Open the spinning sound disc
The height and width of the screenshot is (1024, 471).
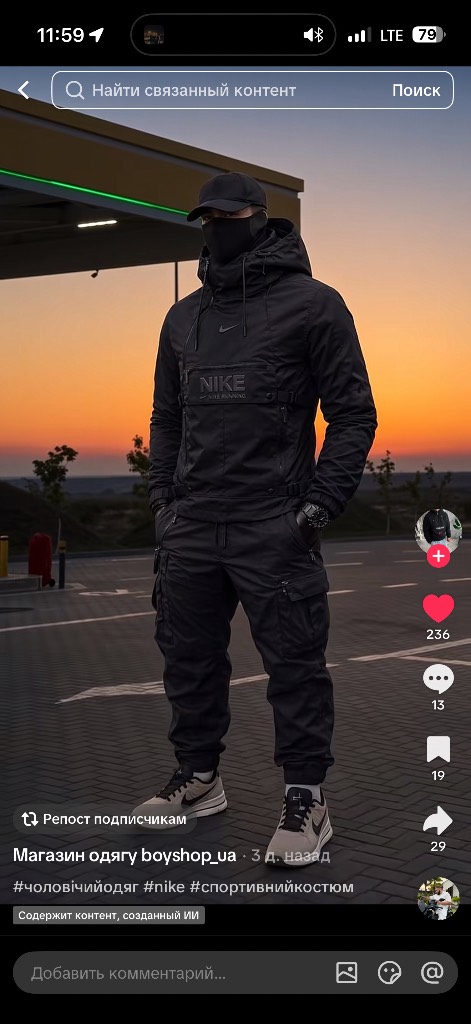(438, 899)
